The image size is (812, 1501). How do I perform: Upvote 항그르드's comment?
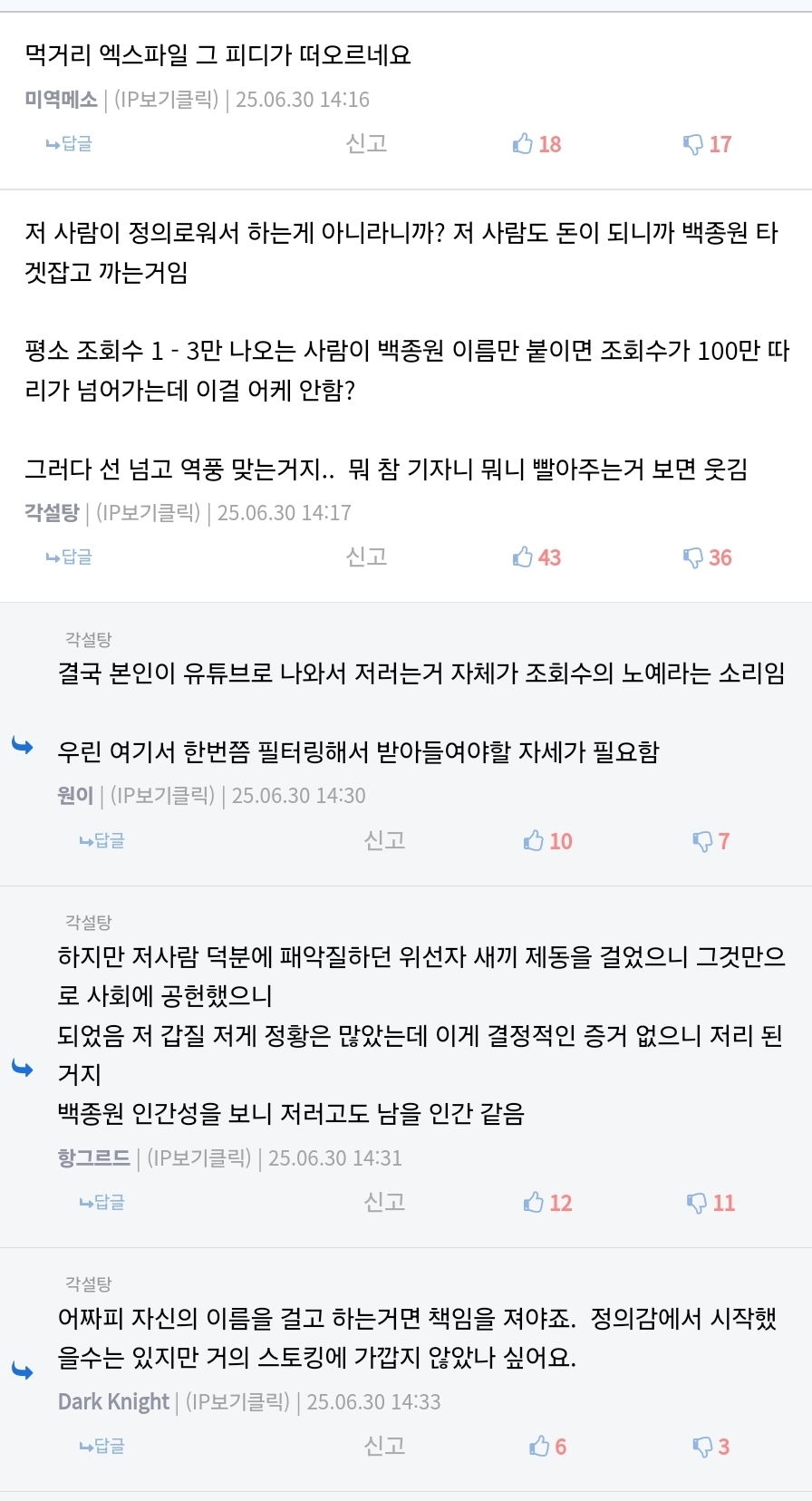[x=546, y=1203]
